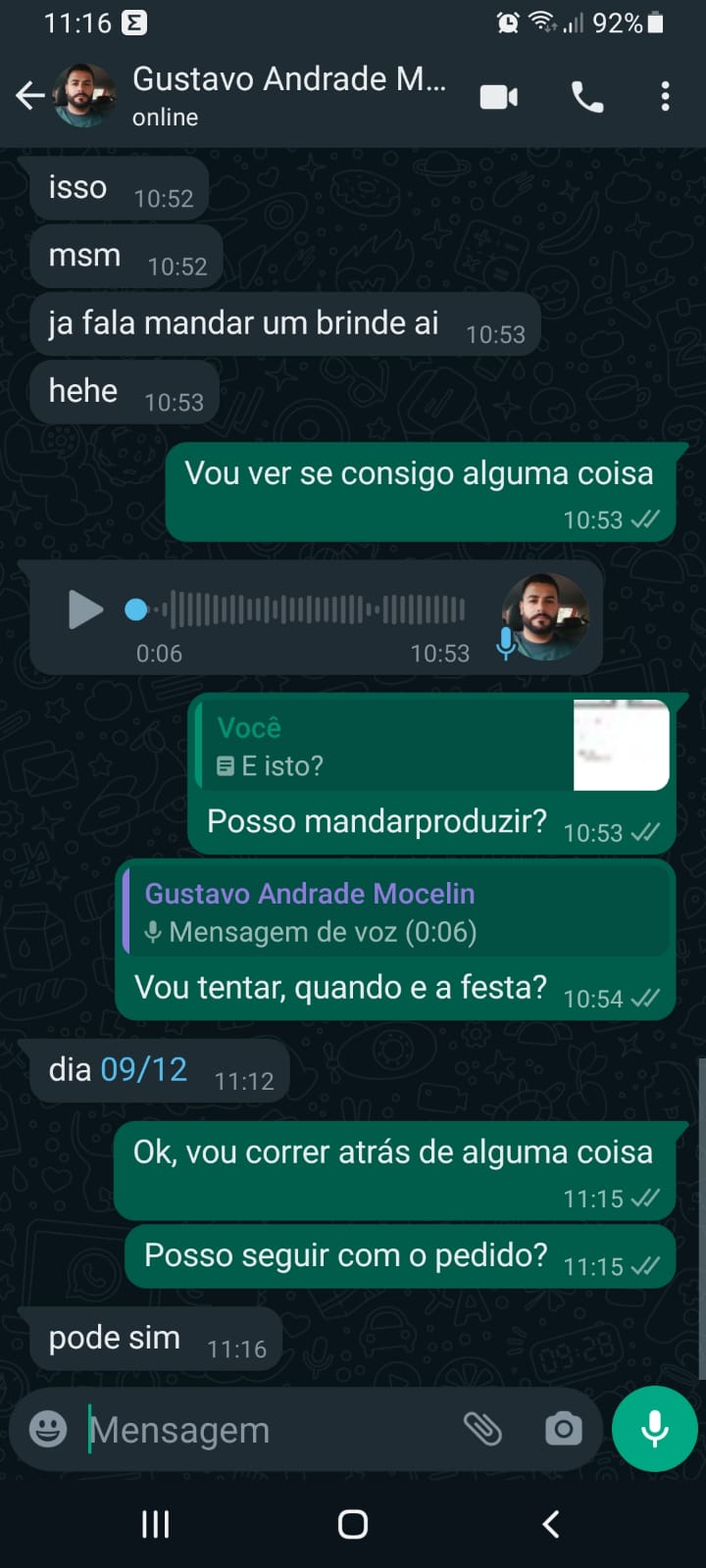Go back to the chat list

[30, 96]
